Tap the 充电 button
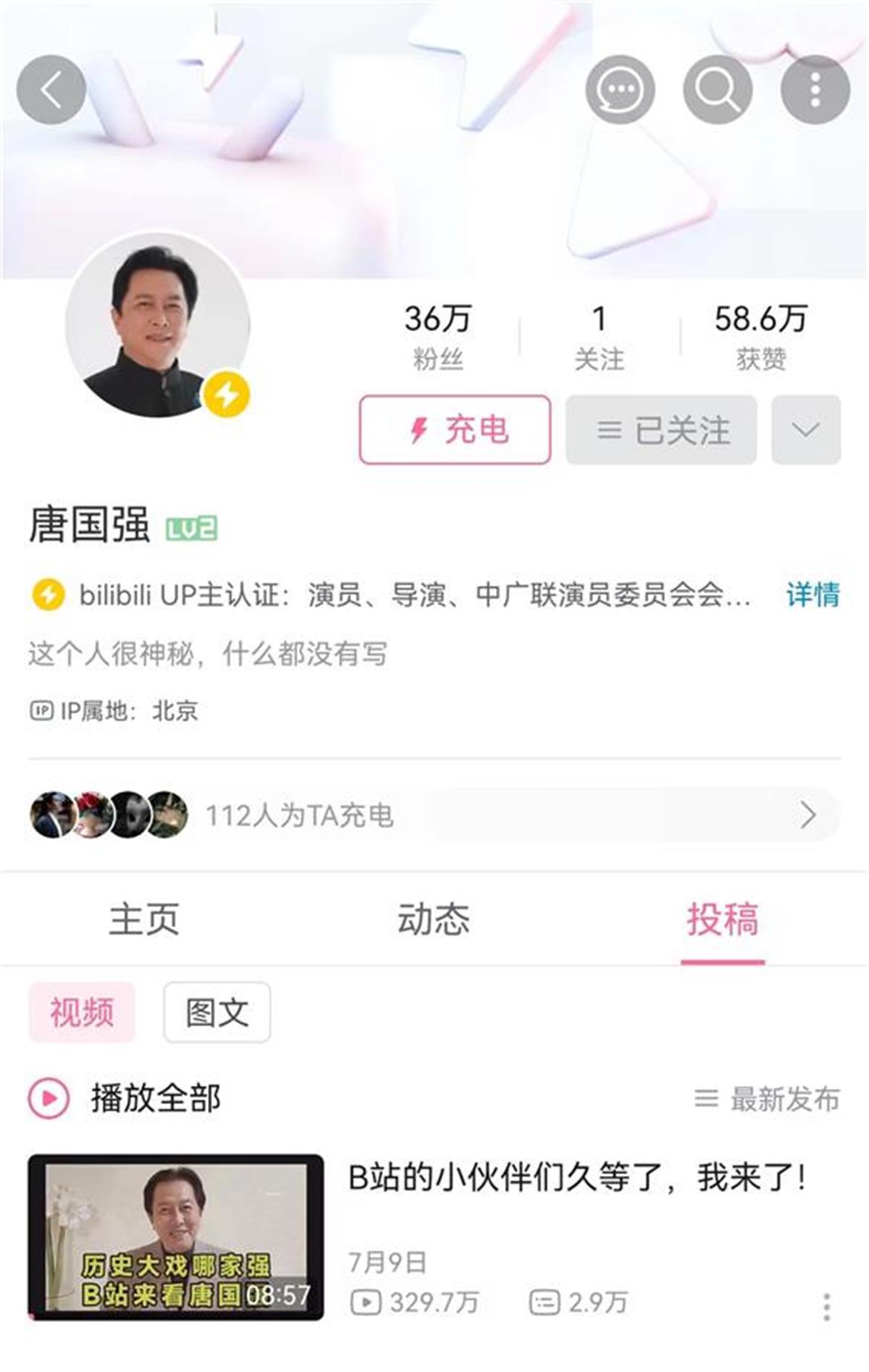Image resolution: width=869 pixels, height=1372 pixels. (x=455, y=429)
